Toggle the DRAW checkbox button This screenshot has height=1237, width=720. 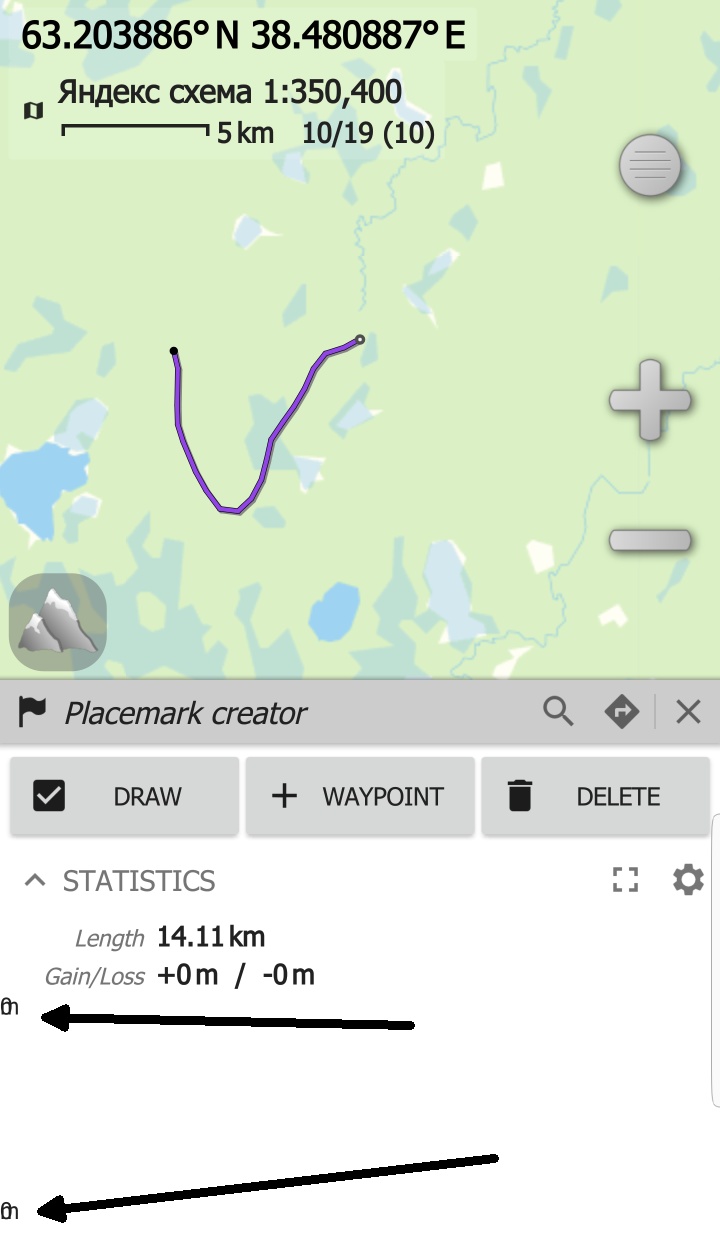(124, 796)
